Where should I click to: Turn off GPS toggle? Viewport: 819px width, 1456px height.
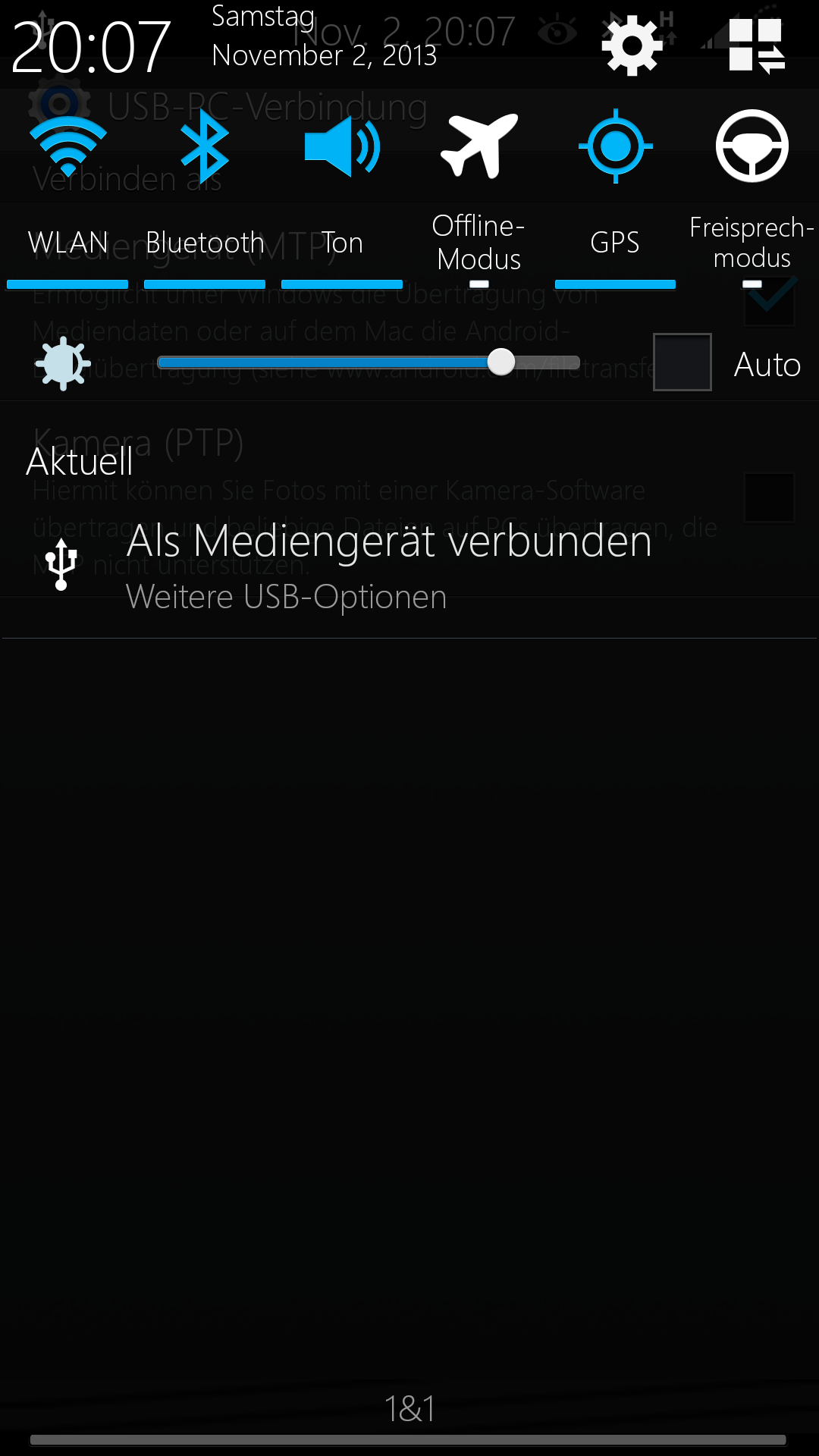pyautogui.click(x=615, y=196)
